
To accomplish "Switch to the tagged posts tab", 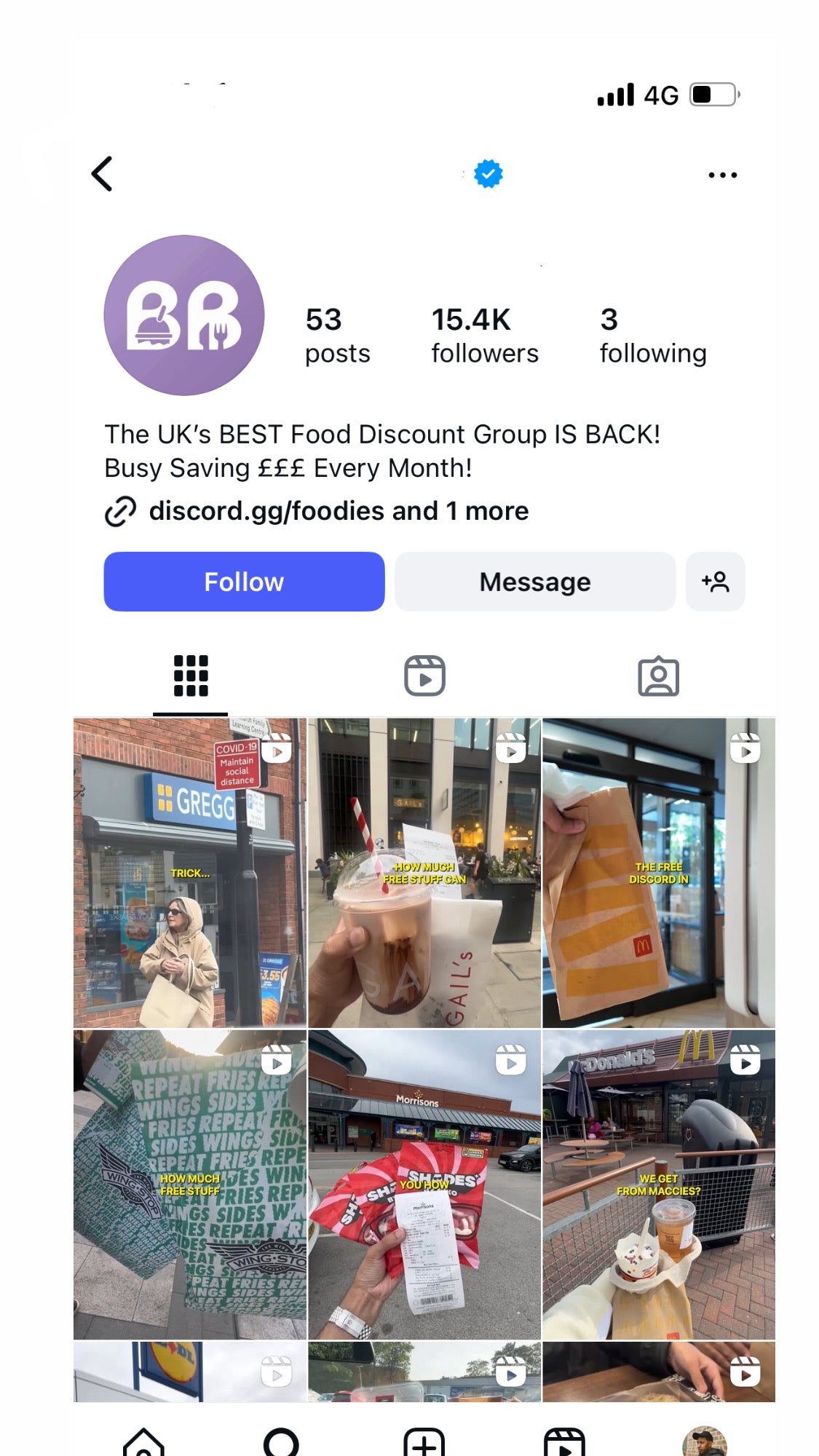I will [658, 676].
